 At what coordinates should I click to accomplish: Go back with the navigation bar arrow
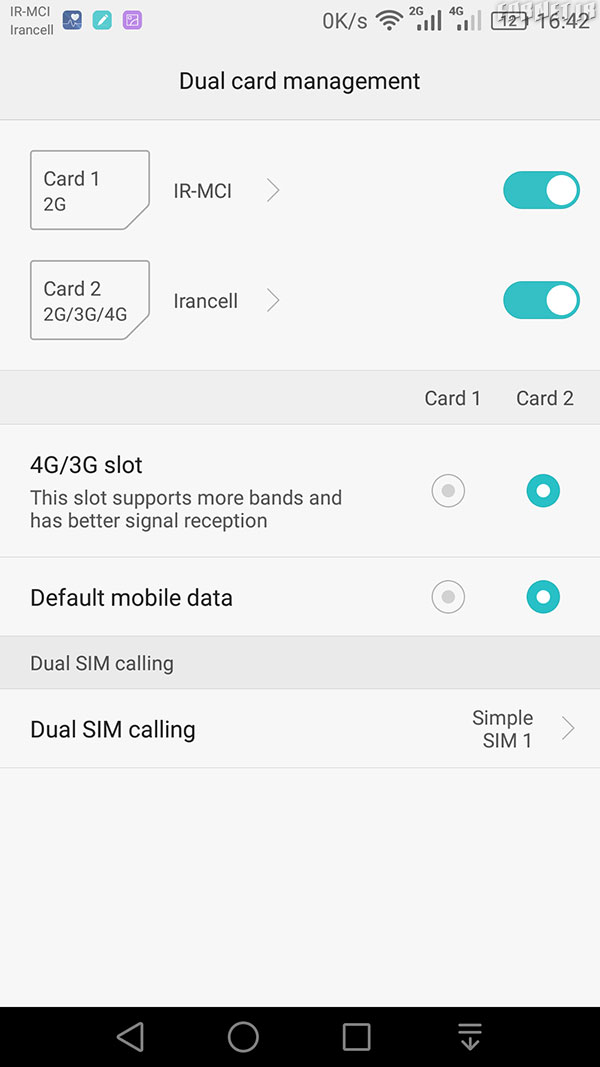pyautogui.click(x=130, y=1037)
